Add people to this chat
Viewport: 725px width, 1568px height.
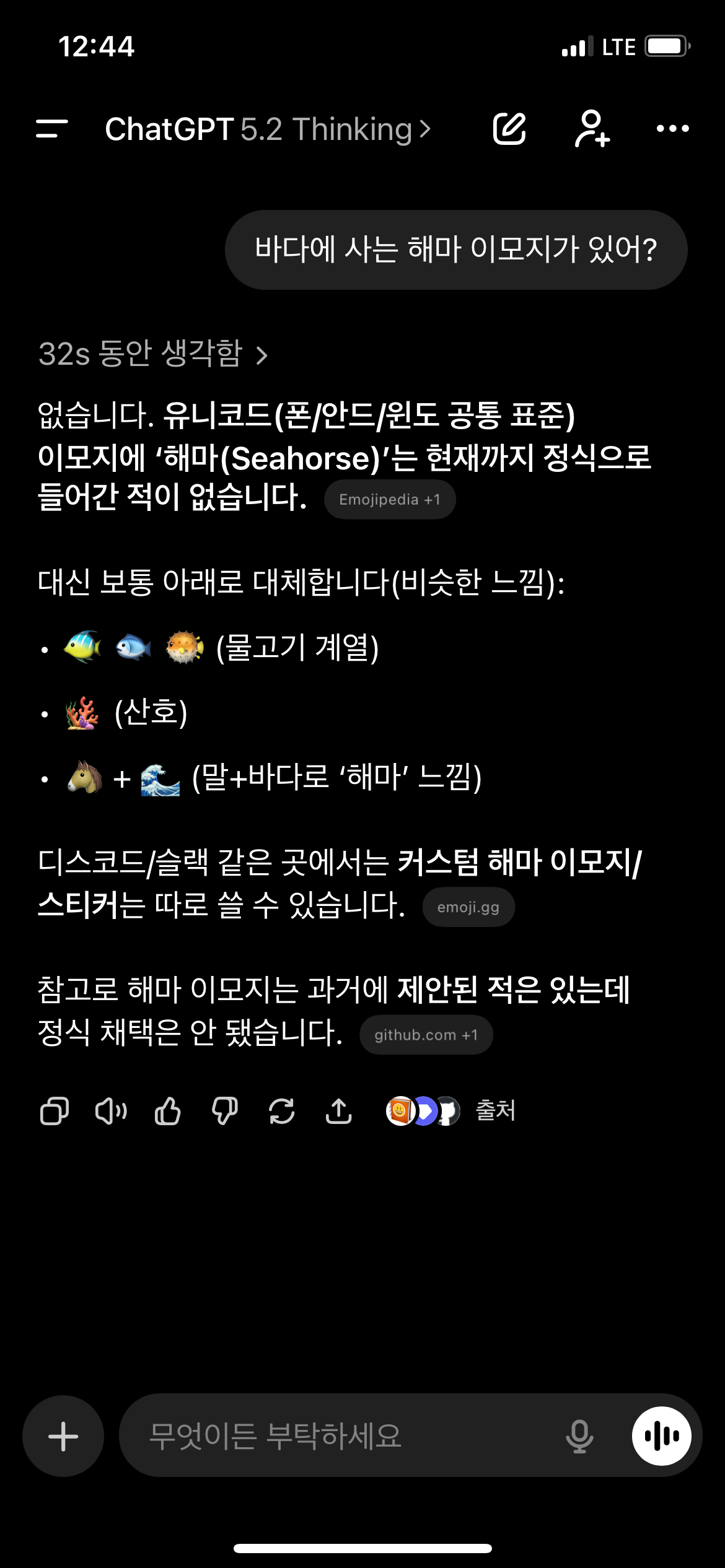(592, 129)
